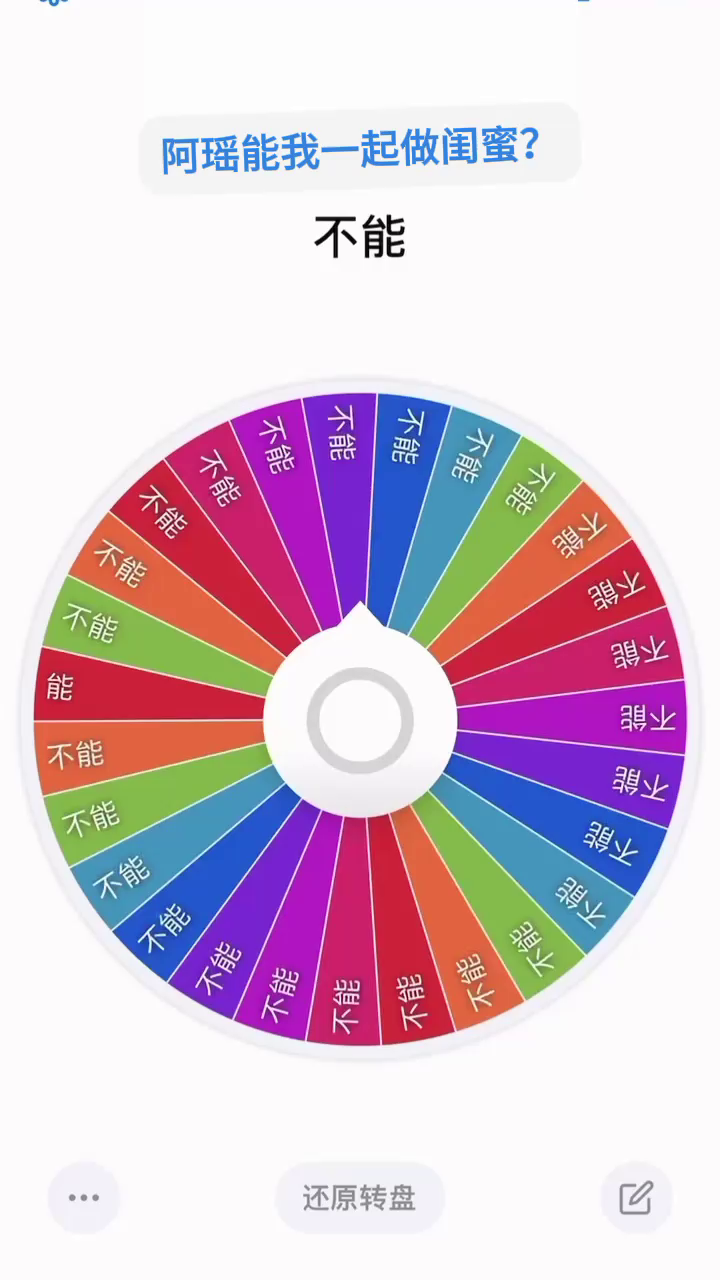Screen dimensions: 720x1280
Task: Open the three-dot more options menu
Action: pyautogui.click(x=84, y=1197)
